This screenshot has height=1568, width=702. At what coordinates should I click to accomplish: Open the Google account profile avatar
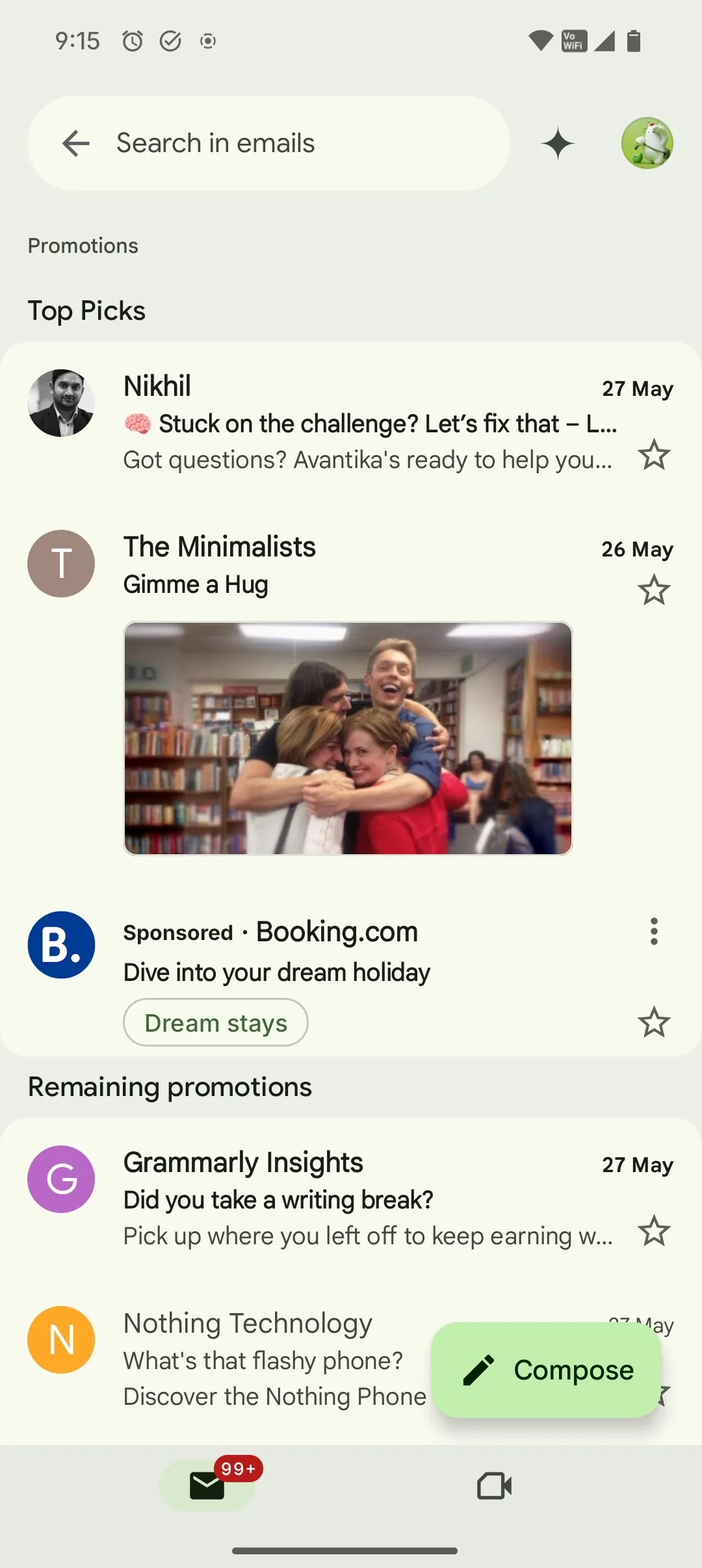647,142
